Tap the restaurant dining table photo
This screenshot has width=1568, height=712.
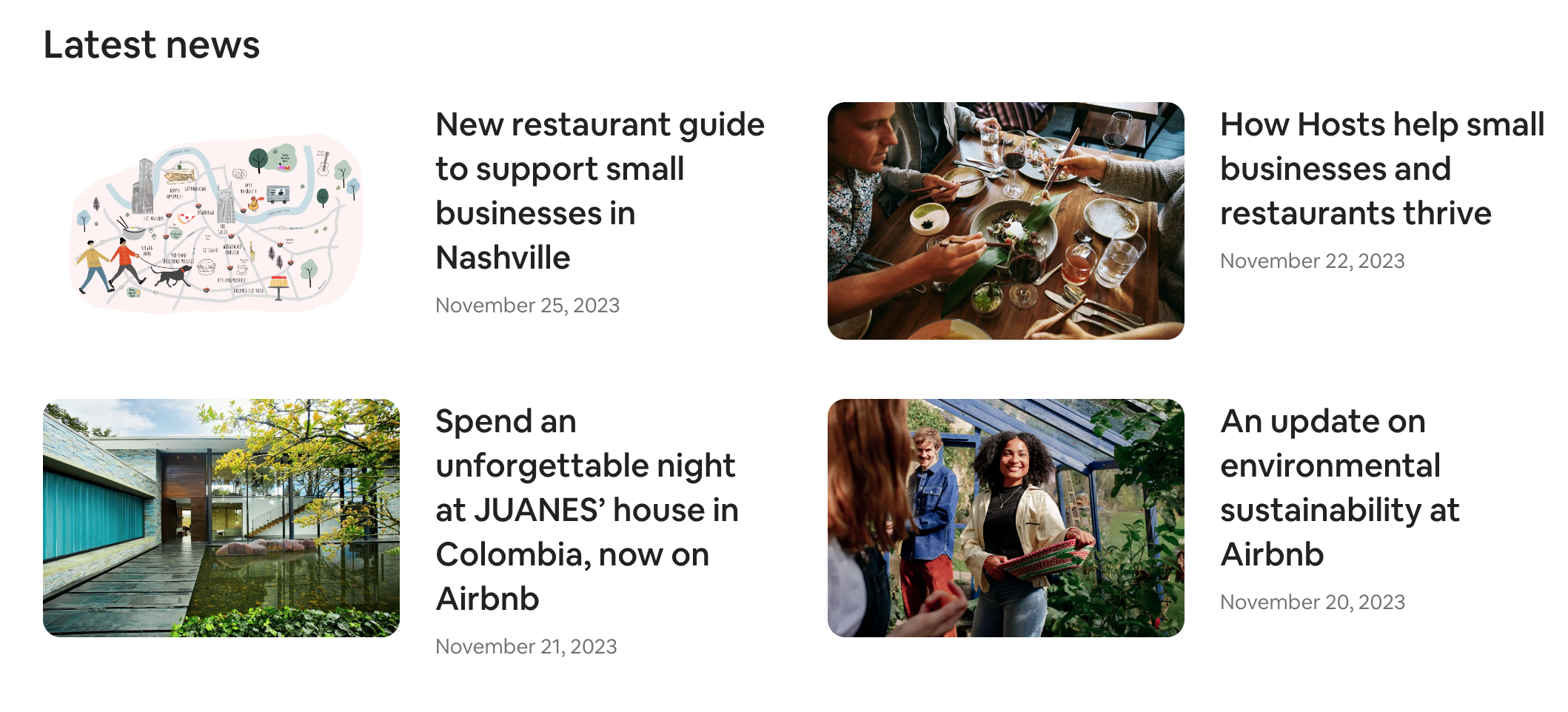1005,221
